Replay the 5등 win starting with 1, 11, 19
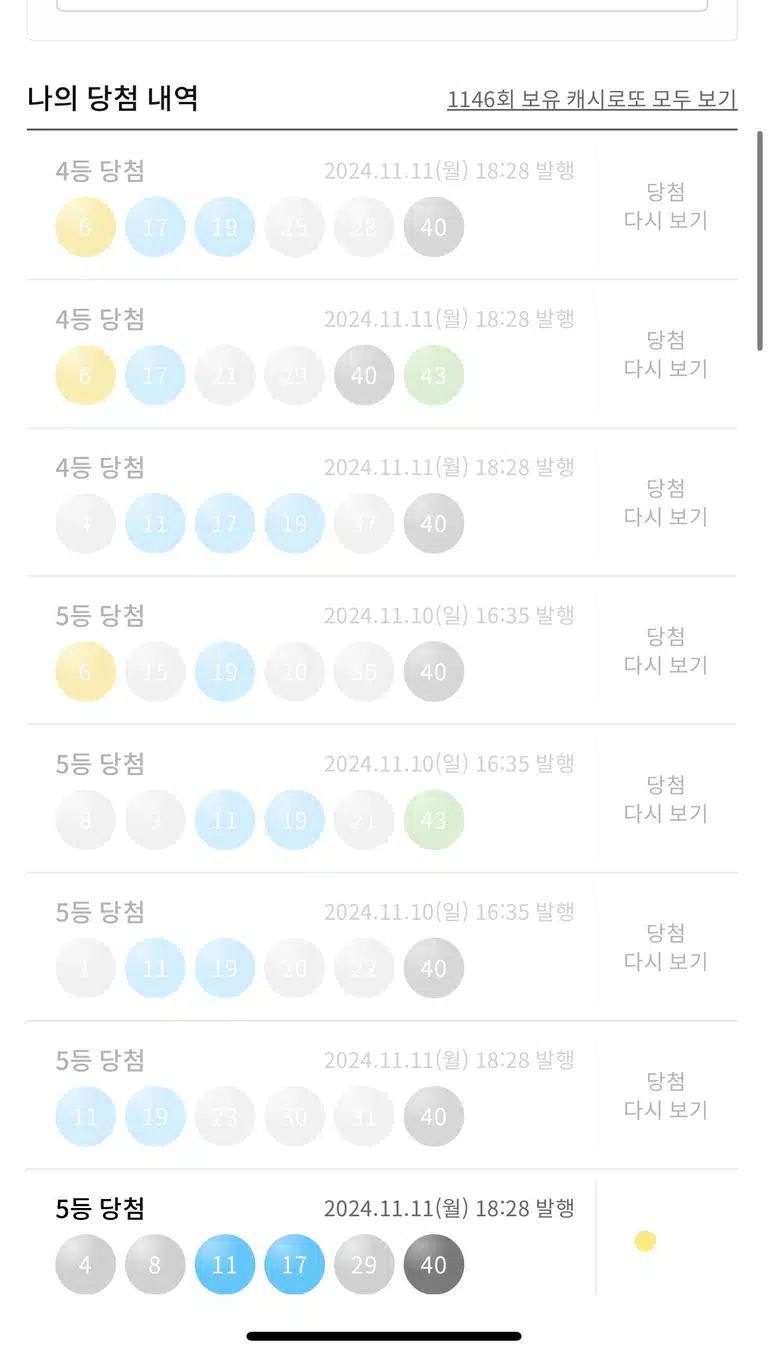The width and height of the screenshot is (768, 1355). tap(666, 947)
